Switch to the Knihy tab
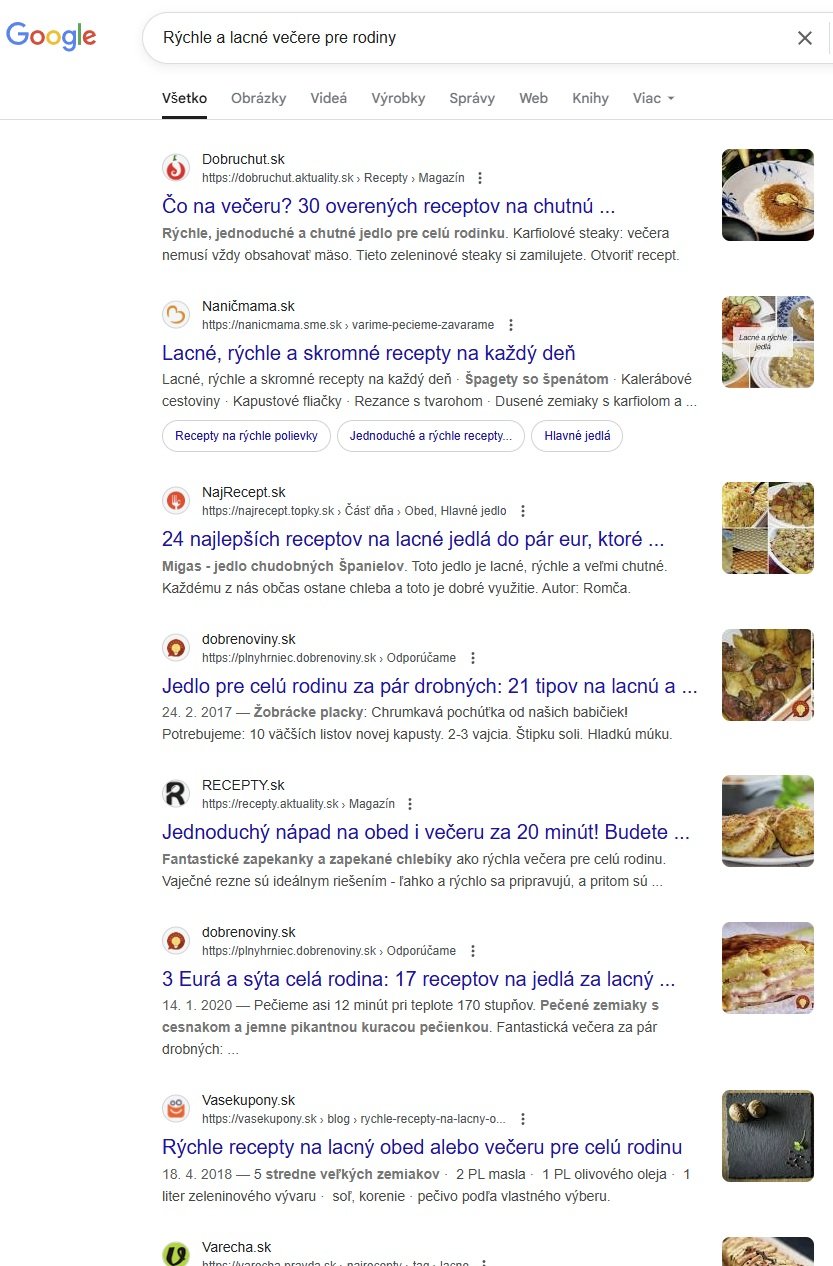833x1266 pixels. (590, 98)
